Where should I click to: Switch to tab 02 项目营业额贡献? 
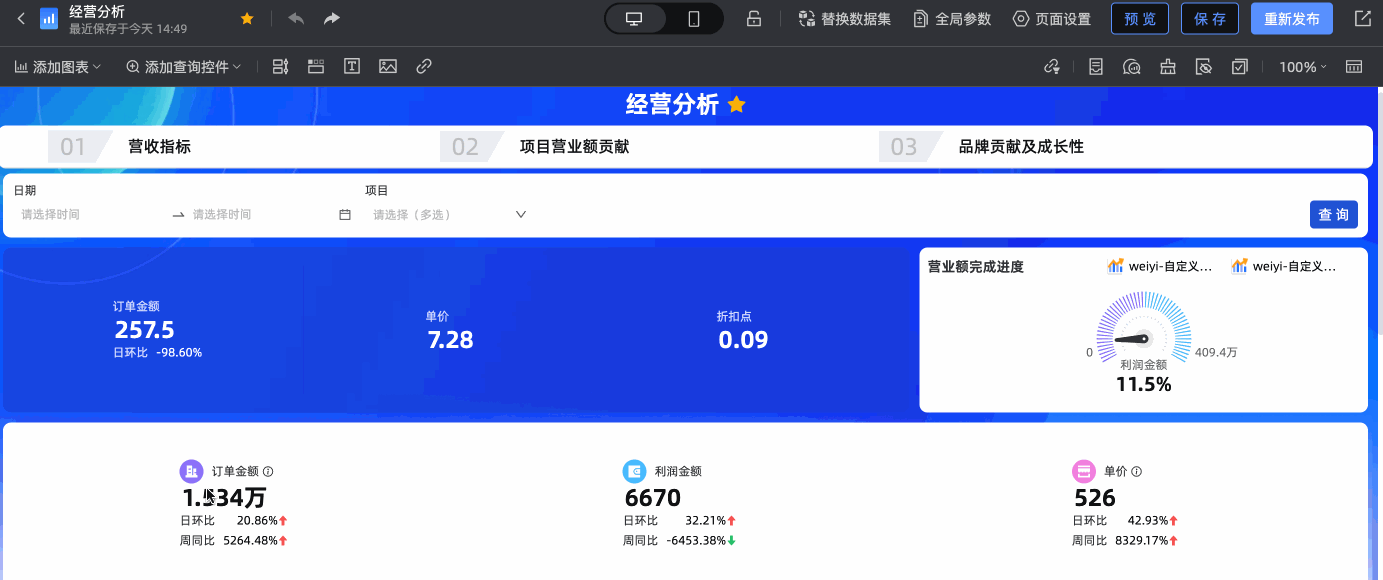pos(574,147)
